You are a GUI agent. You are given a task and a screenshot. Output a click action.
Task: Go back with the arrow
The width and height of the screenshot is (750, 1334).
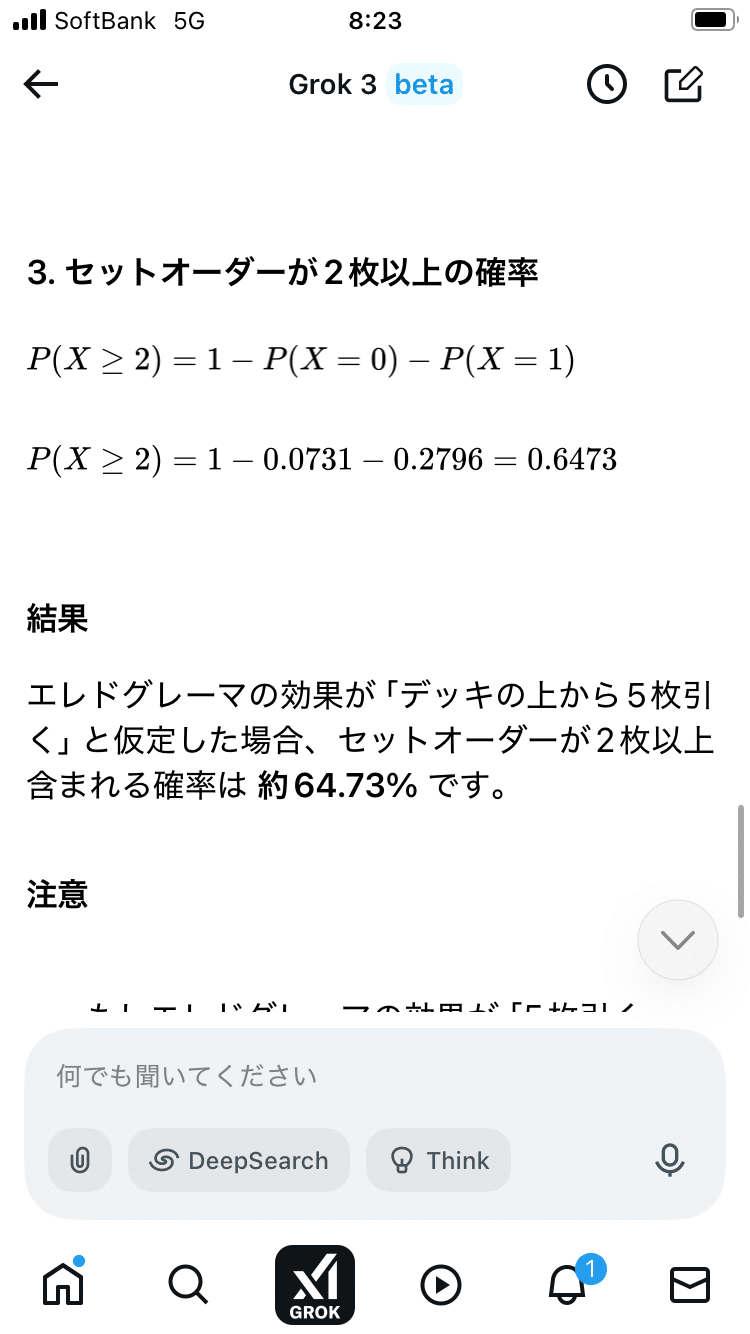(41, 85)
